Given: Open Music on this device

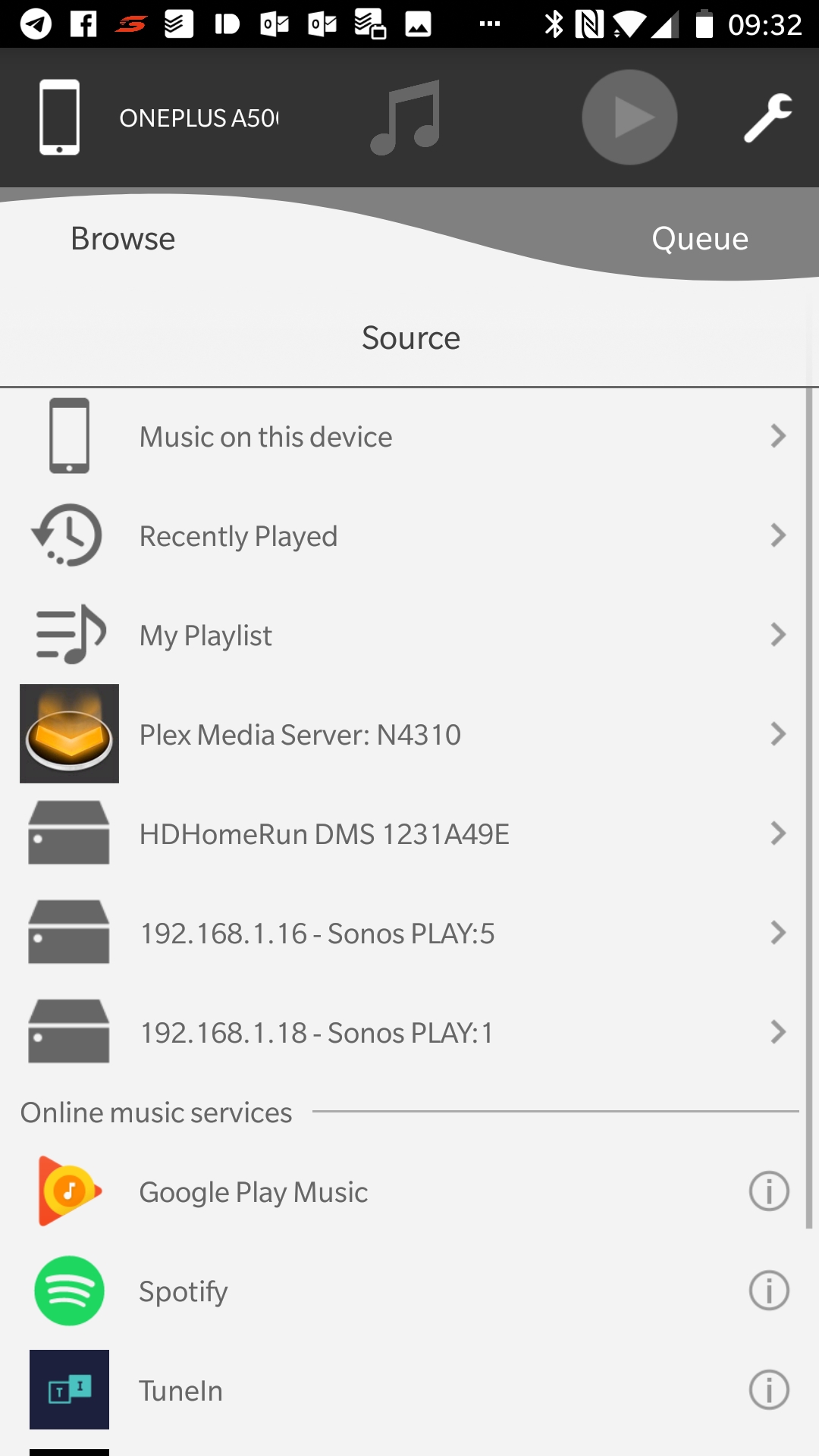Looking at the screenshot, I should click(403, 437).
